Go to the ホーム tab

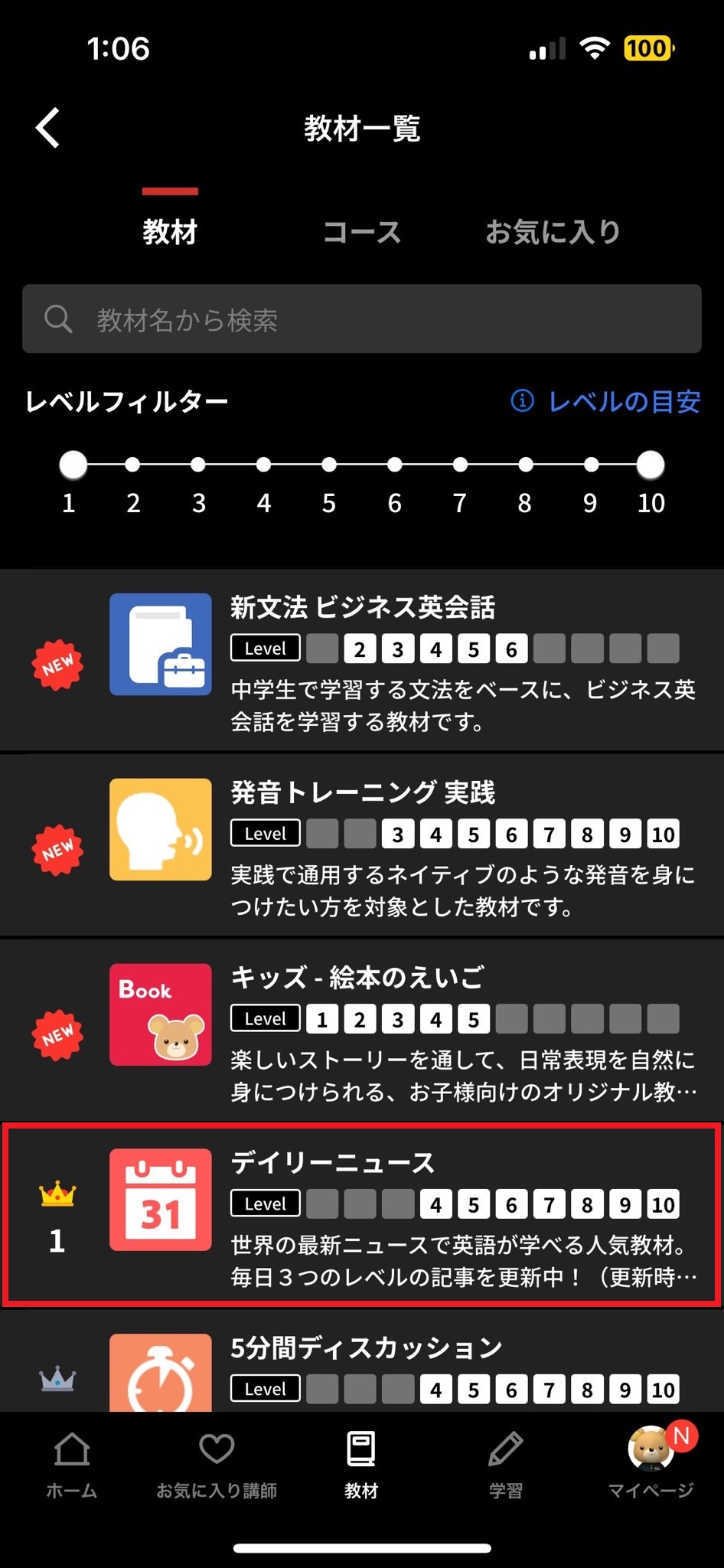tap(72, 1464)
